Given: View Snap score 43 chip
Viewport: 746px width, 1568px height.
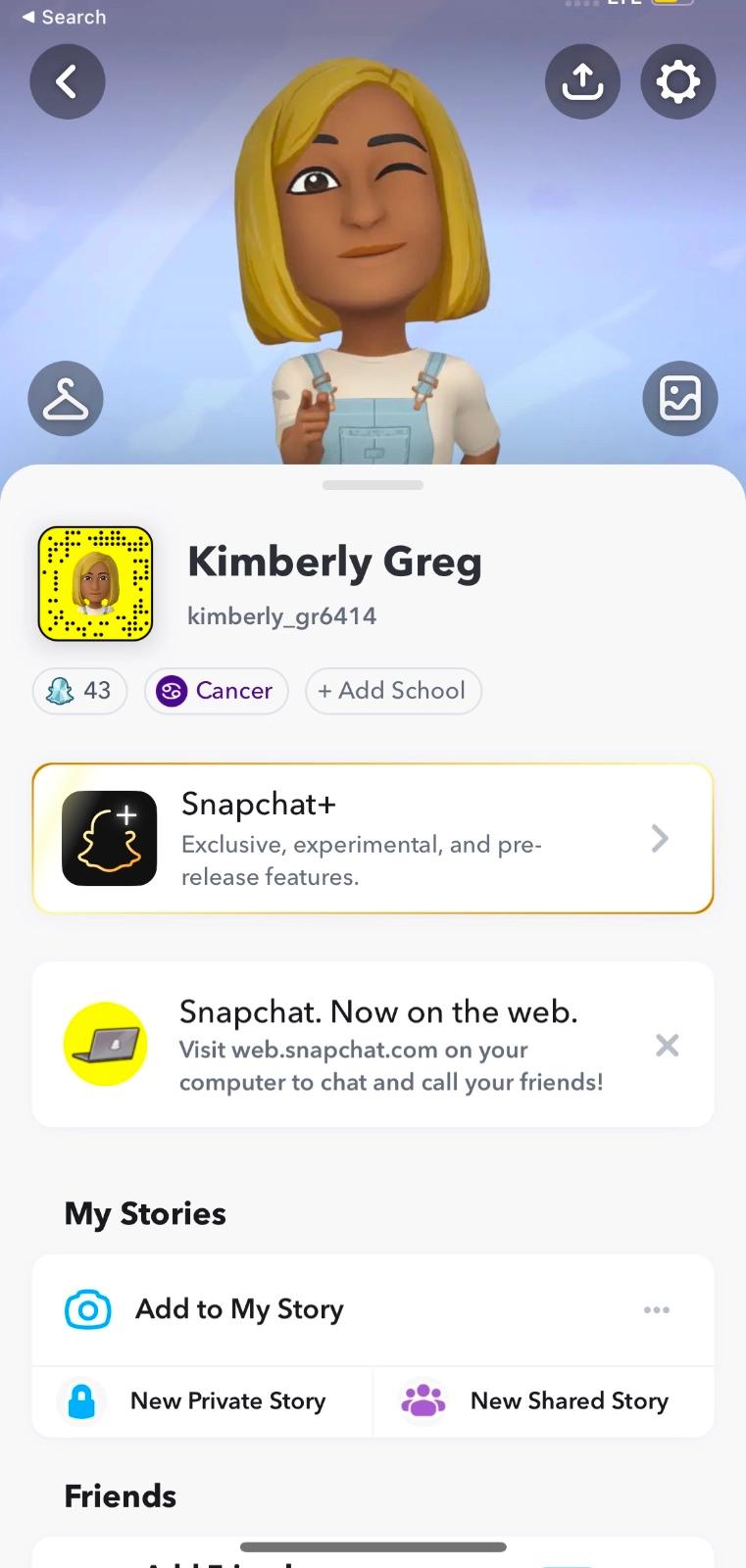Looking at the screenshot, I should [80, 691].
